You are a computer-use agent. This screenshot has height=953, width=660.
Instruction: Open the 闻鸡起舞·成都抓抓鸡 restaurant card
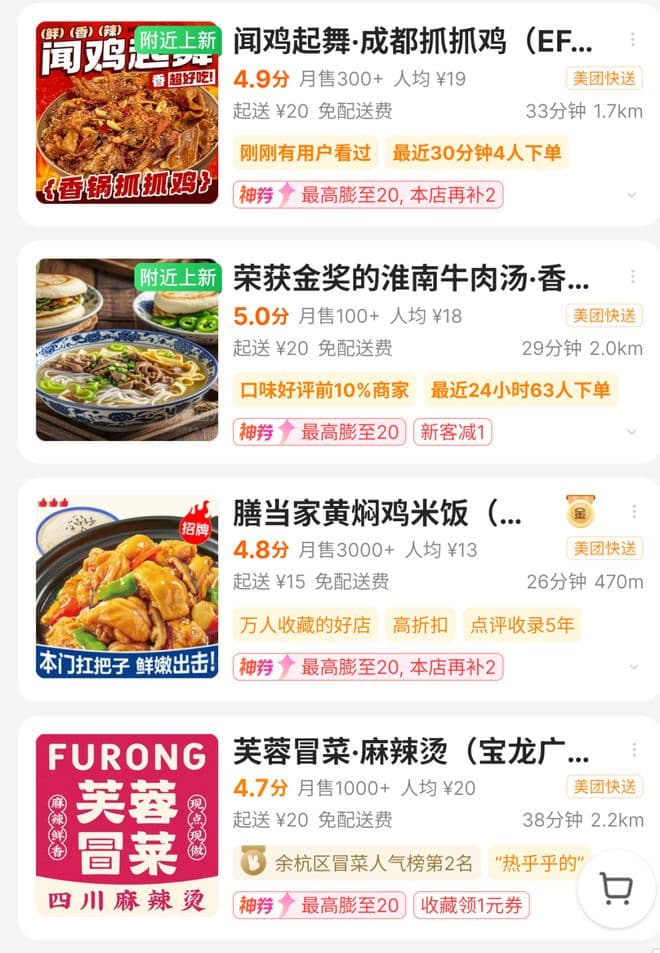coord(412,42)
